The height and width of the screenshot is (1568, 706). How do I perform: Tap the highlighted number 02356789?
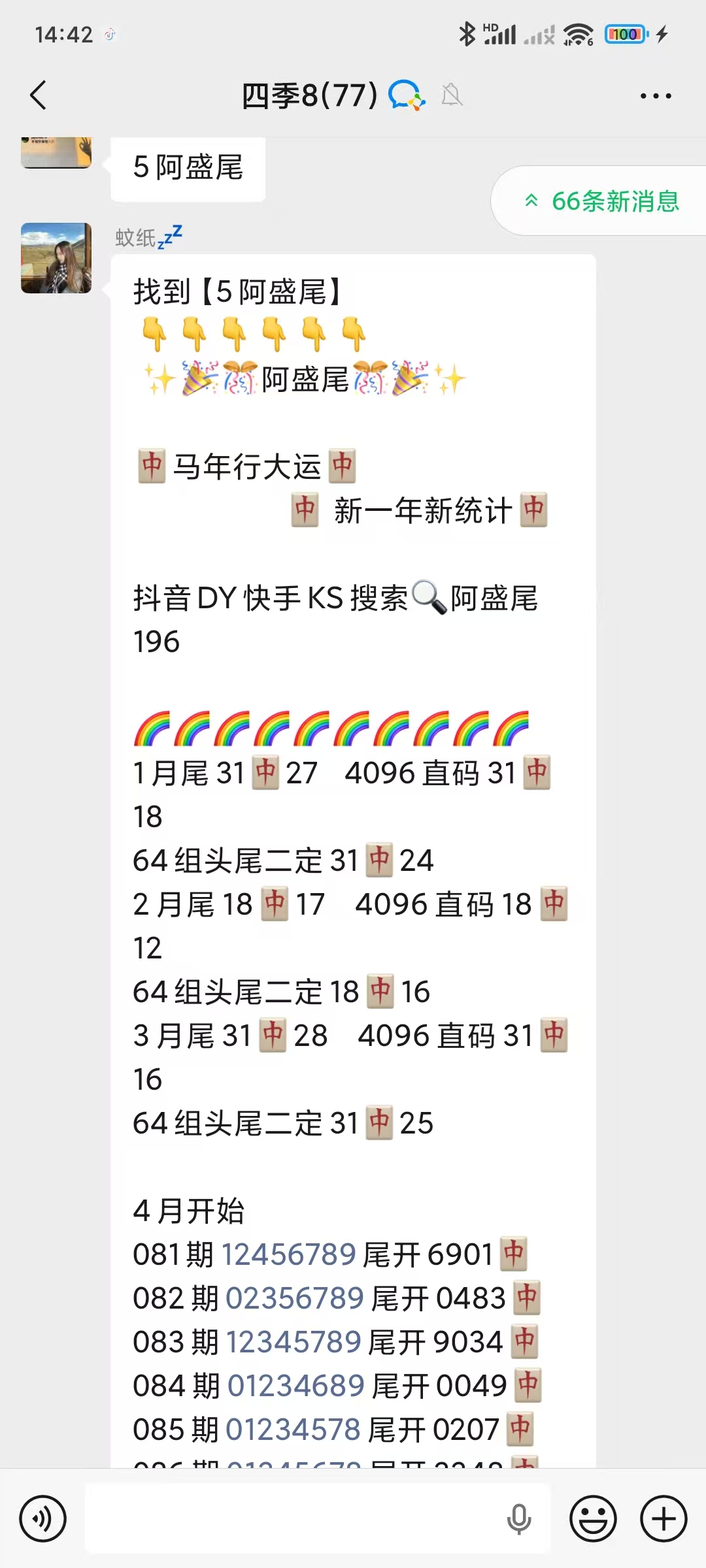pyautogui.click(x=294, y=1298)
